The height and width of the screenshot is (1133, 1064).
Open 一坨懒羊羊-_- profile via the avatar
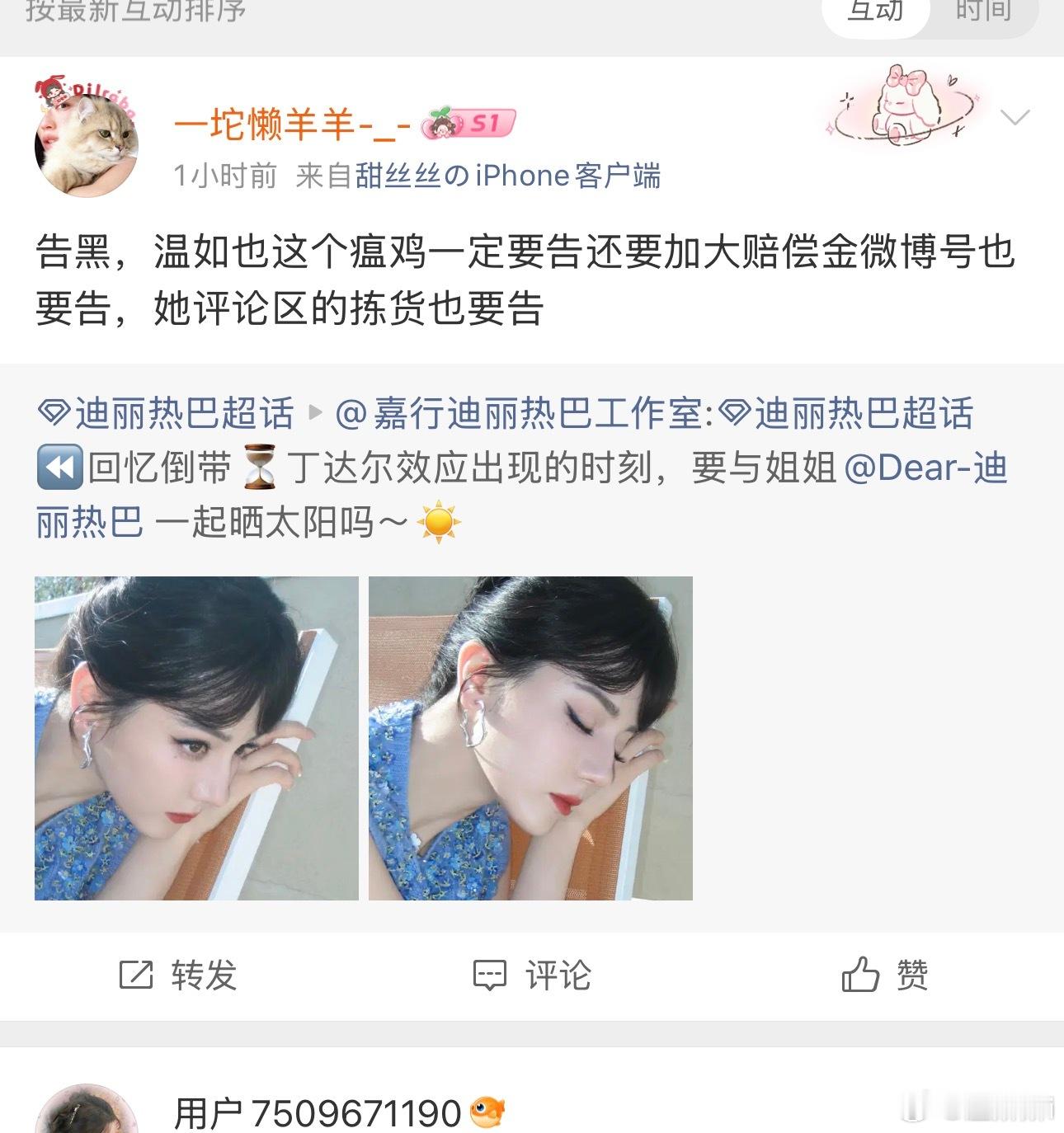[x=86, y=142]
